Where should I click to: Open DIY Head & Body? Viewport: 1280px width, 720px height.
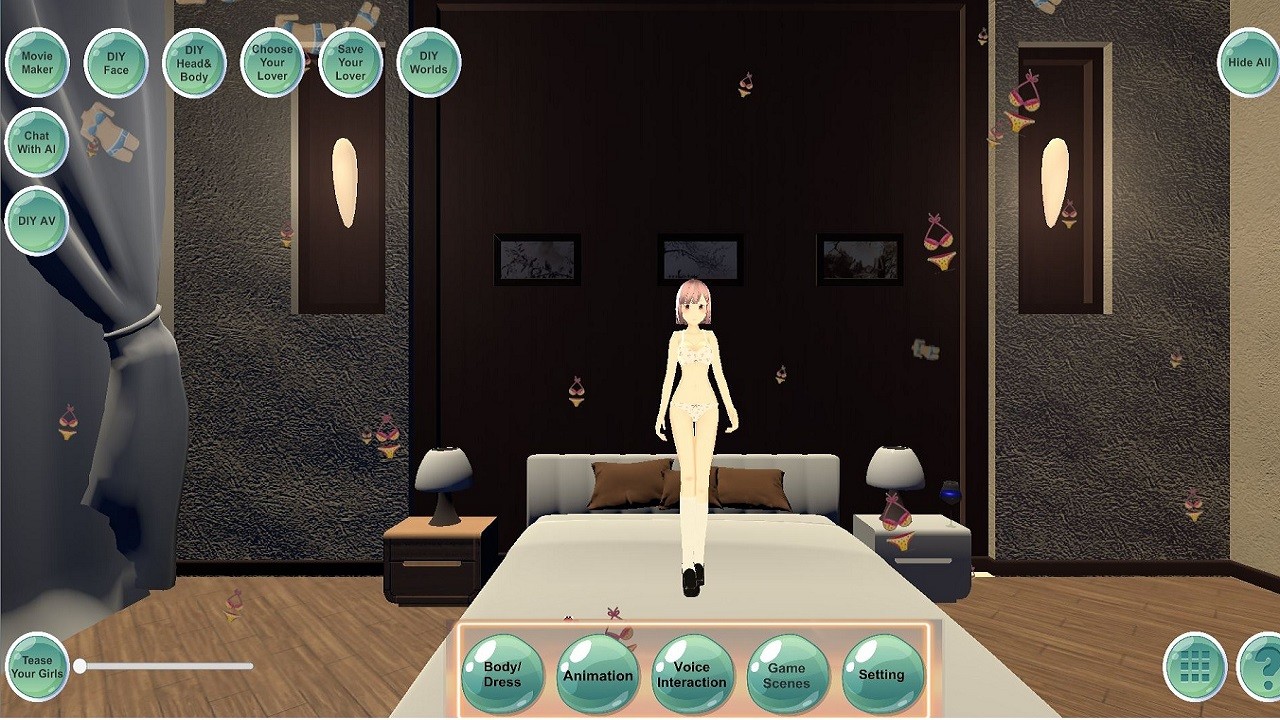(x=194, y=63)
